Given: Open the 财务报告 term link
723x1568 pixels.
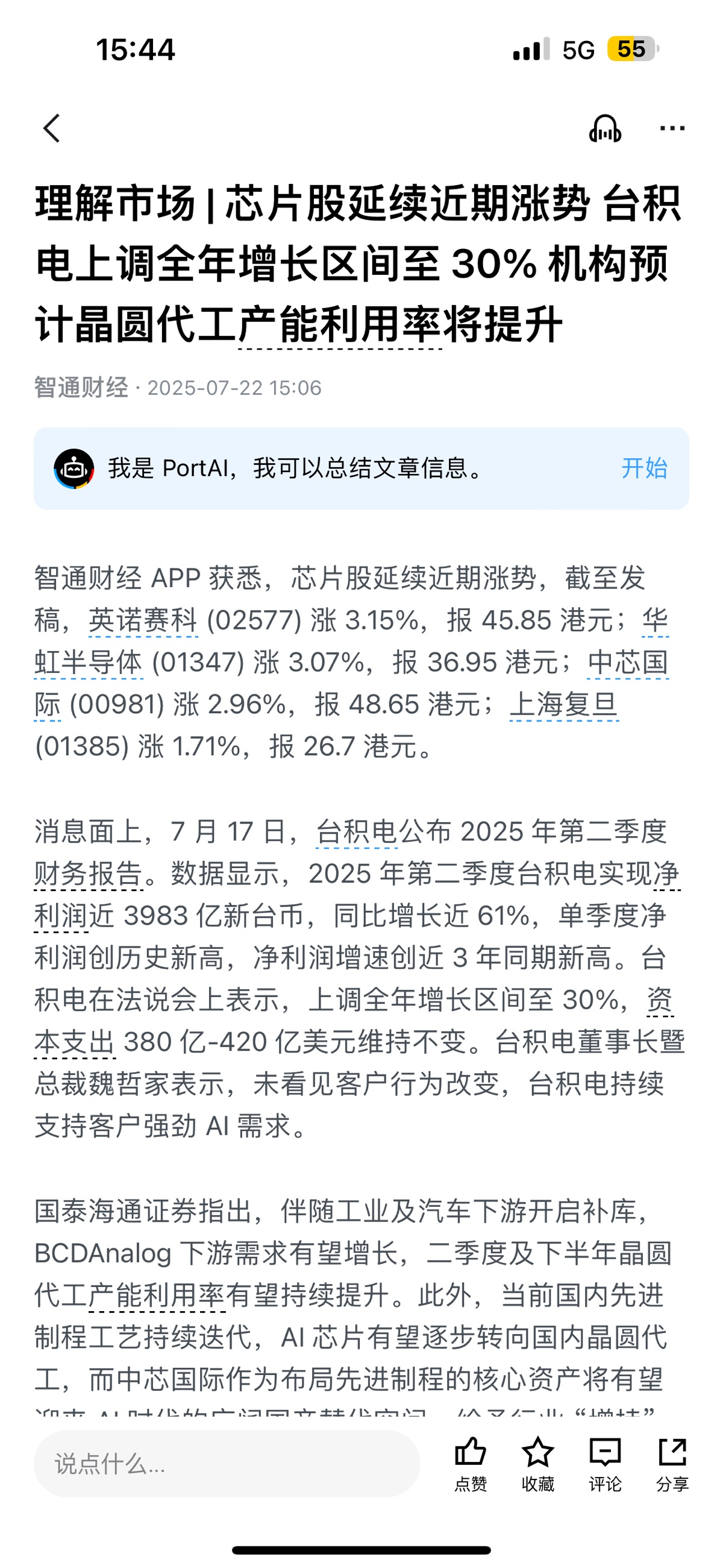Looking at the screenshot, I should pos(89,874).
